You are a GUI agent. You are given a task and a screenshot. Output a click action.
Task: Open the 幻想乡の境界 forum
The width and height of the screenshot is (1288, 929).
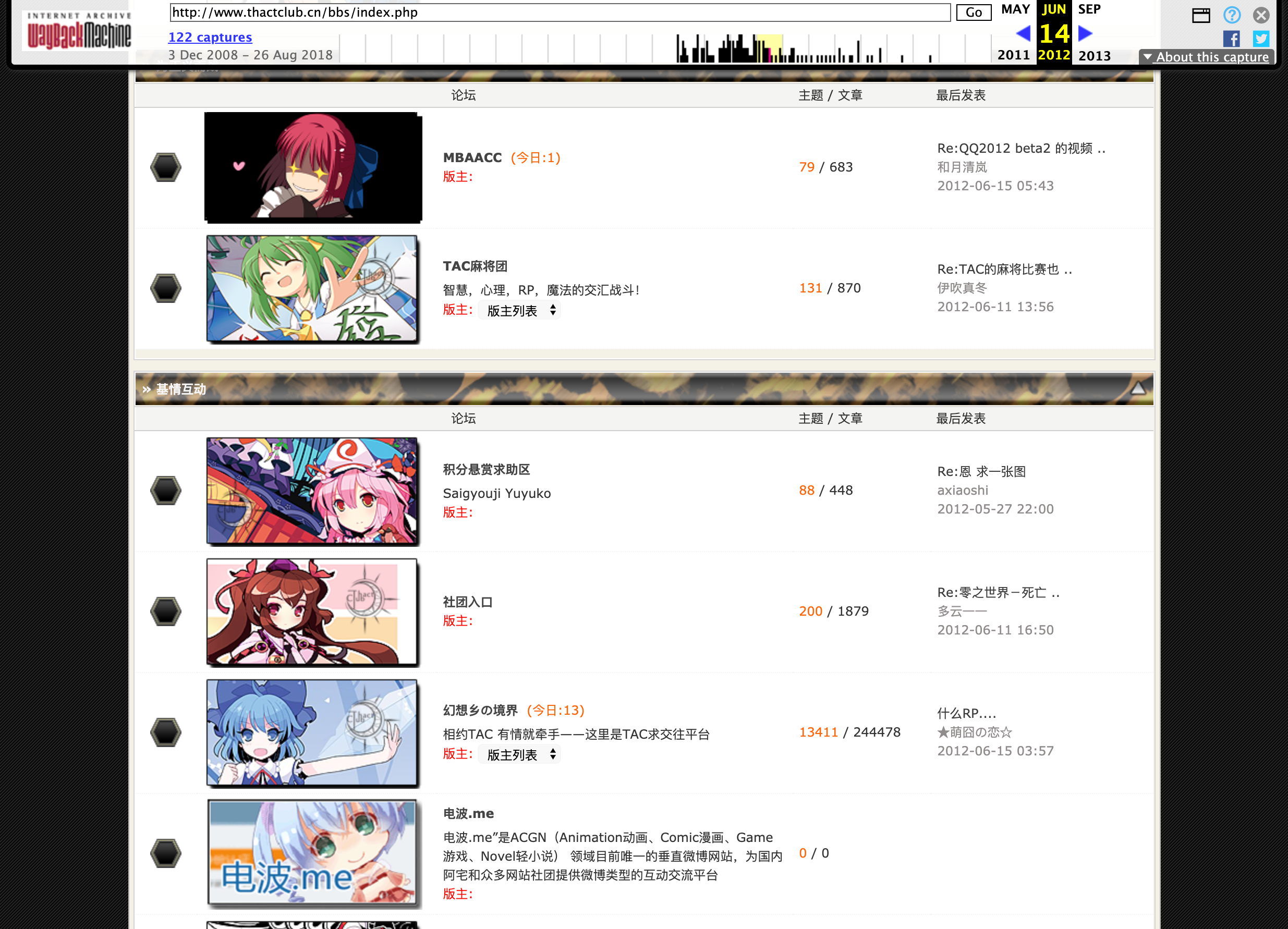[480, 711]
